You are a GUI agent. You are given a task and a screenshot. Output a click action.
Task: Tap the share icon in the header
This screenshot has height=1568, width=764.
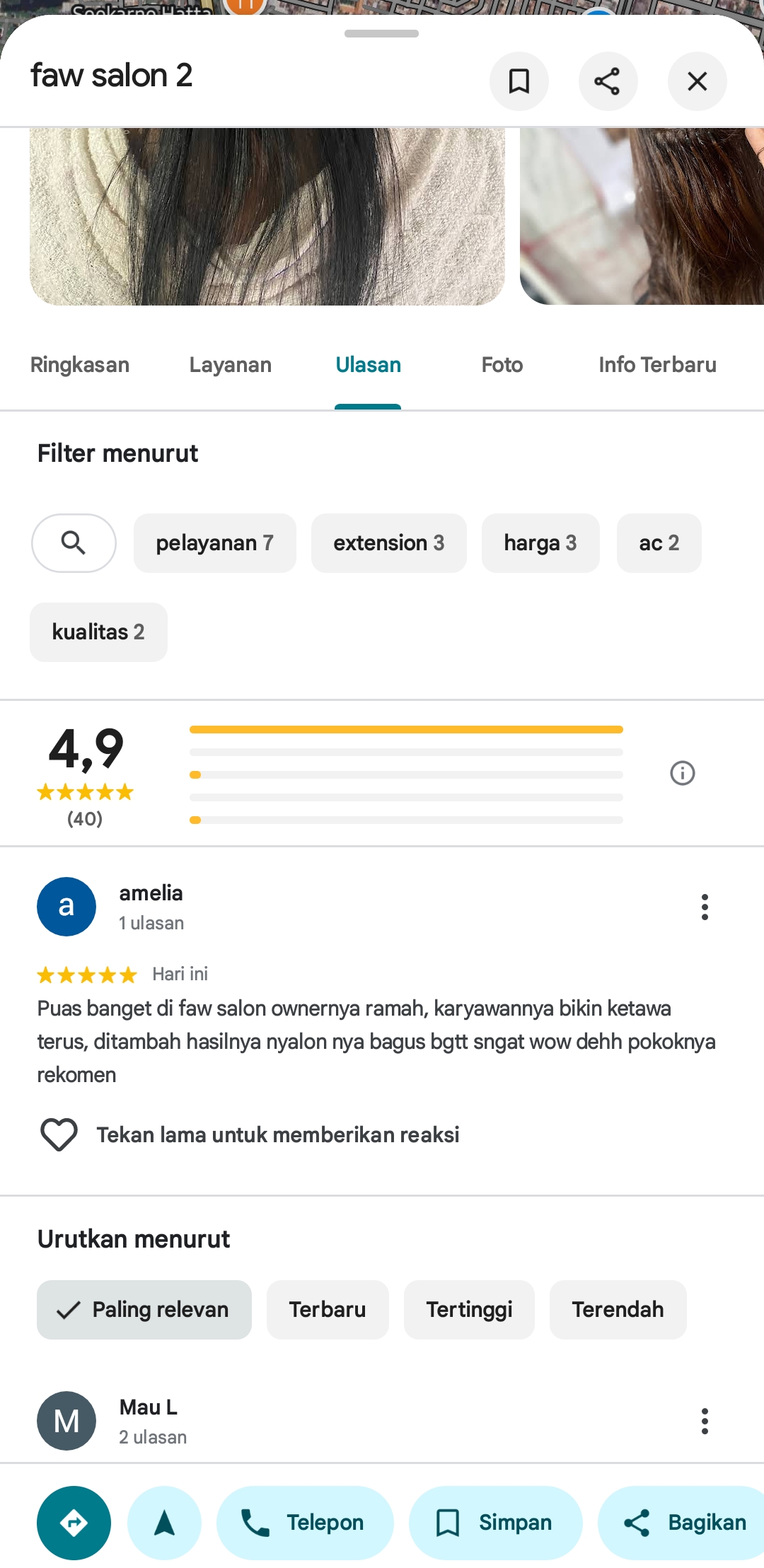click(608, 81)
